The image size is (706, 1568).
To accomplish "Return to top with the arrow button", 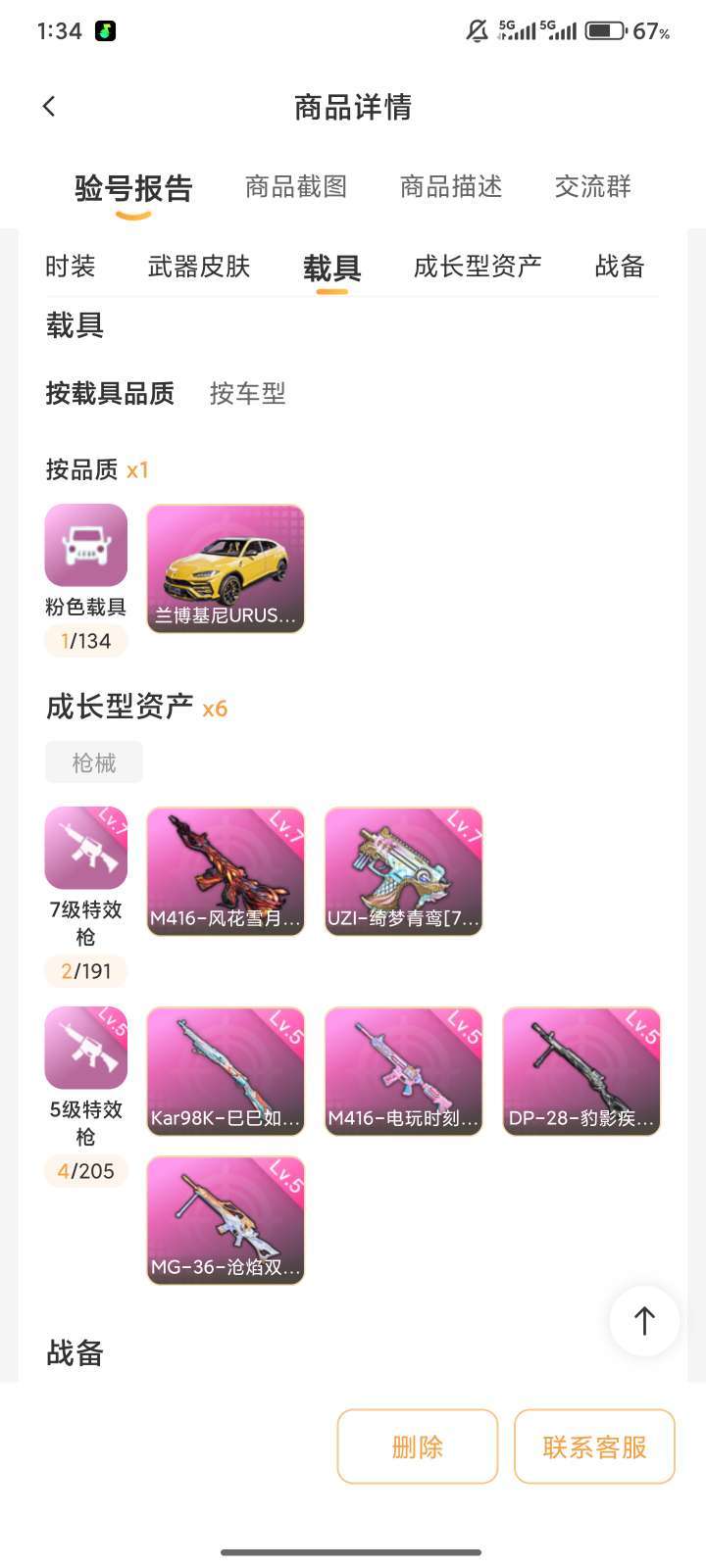I will pos(644,1321).
